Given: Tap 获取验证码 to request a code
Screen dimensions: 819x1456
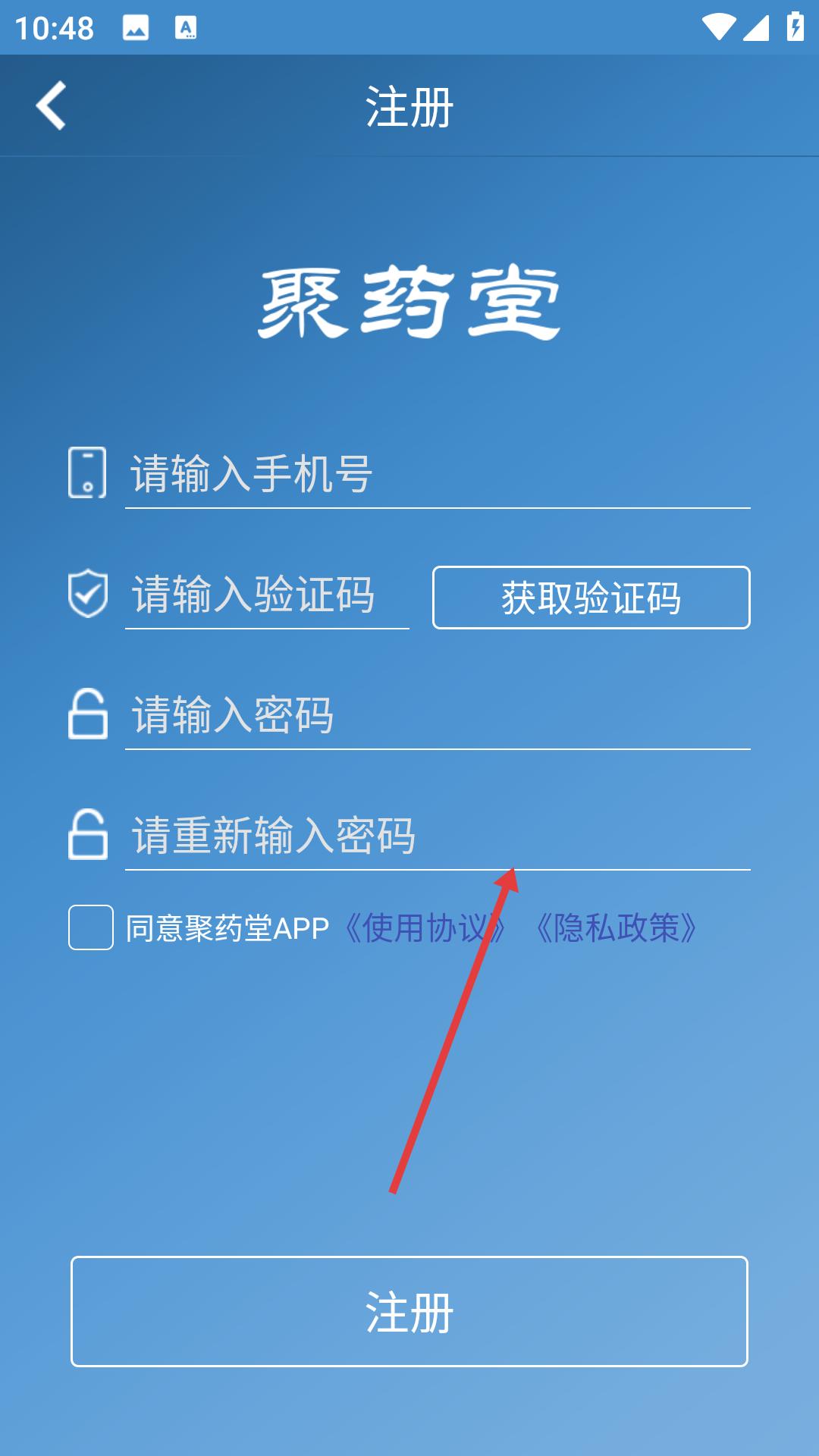Looking at the screenshot, I should (591, 598).
